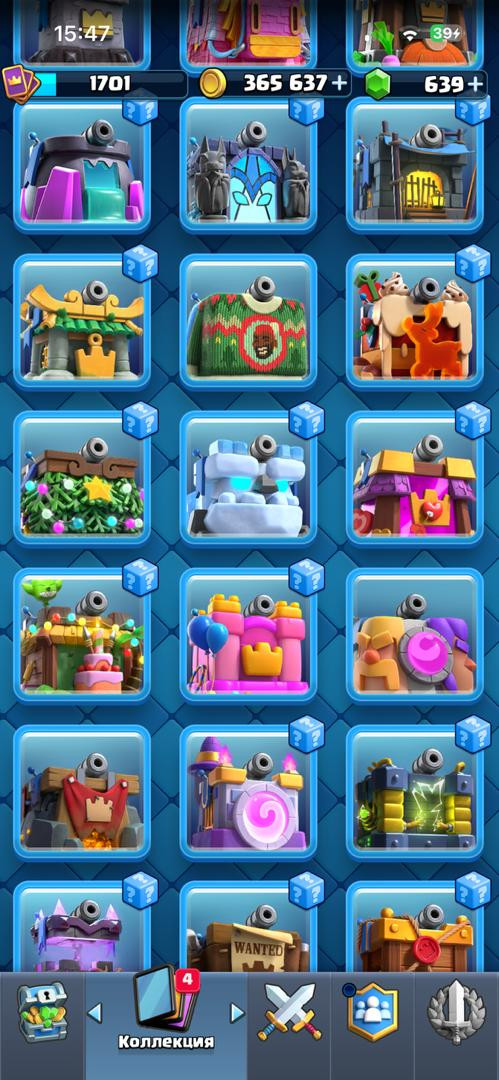Viewport: 499px width, 1080px height.
Task: Select the green lightning electric tower skin
Action: tap(415, 793)
